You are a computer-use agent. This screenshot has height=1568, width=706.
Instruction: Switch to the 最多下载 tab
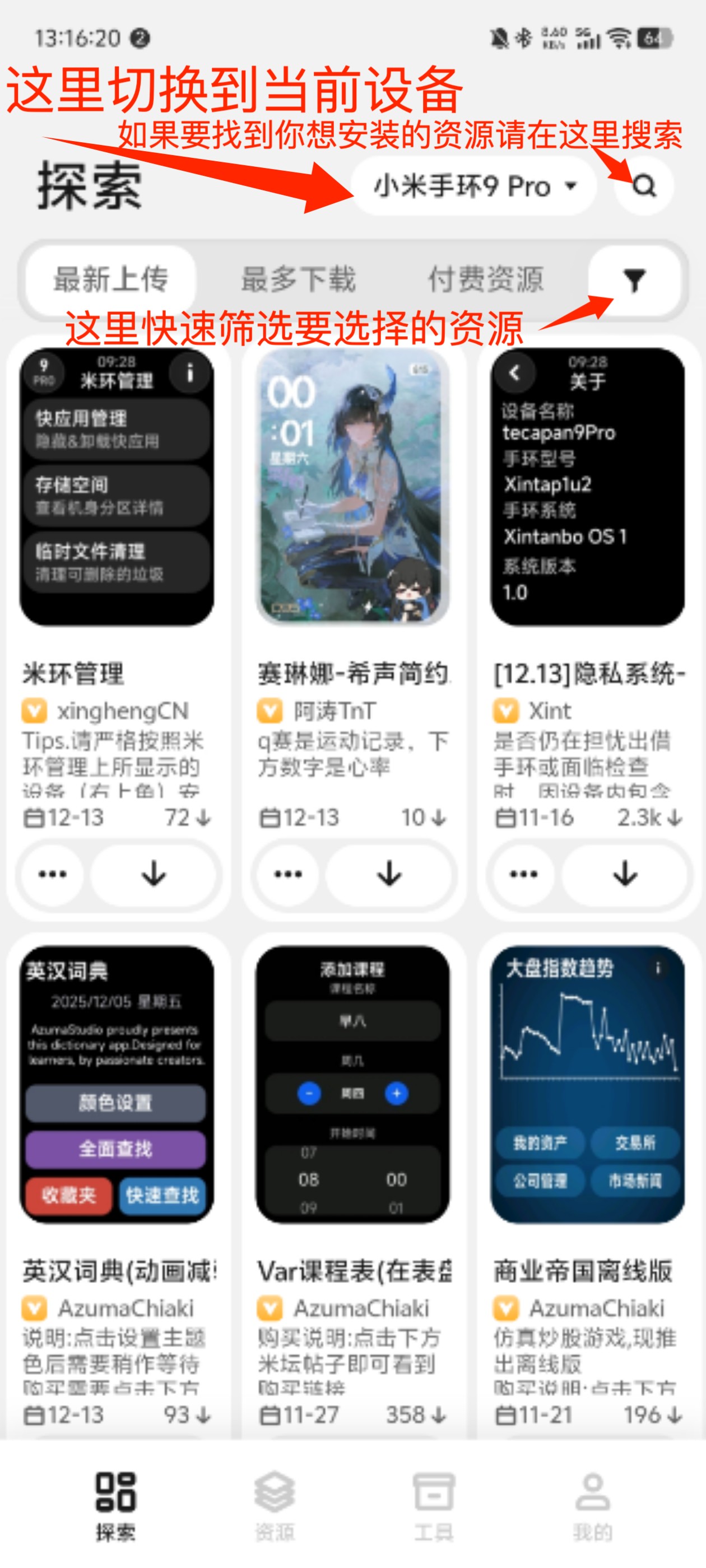(x=299, y=279)
